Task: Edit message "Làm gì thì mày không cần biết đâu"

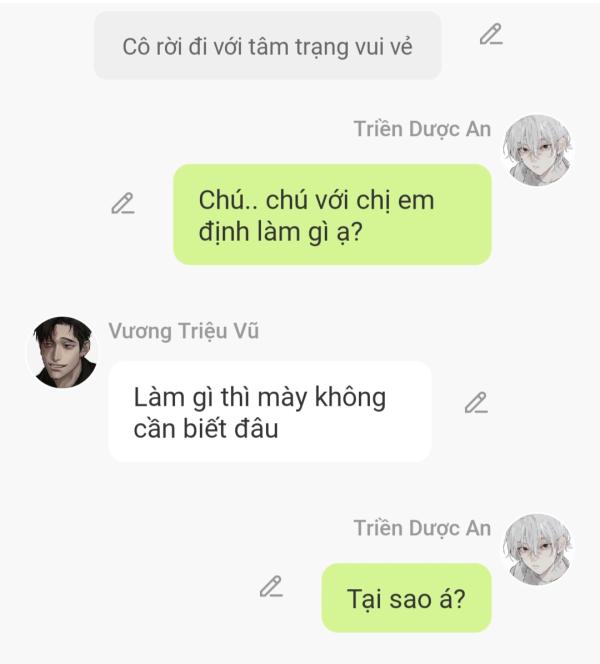Action: tap(476, 403)
